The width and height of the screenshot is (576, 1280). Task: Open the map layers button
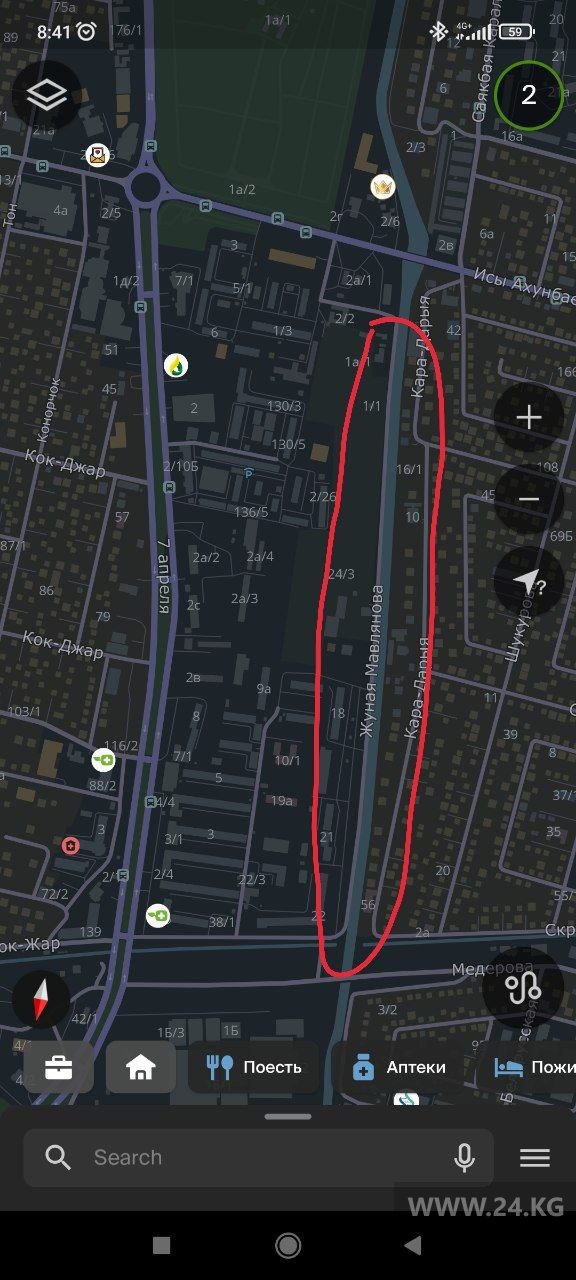click(47, 95)
